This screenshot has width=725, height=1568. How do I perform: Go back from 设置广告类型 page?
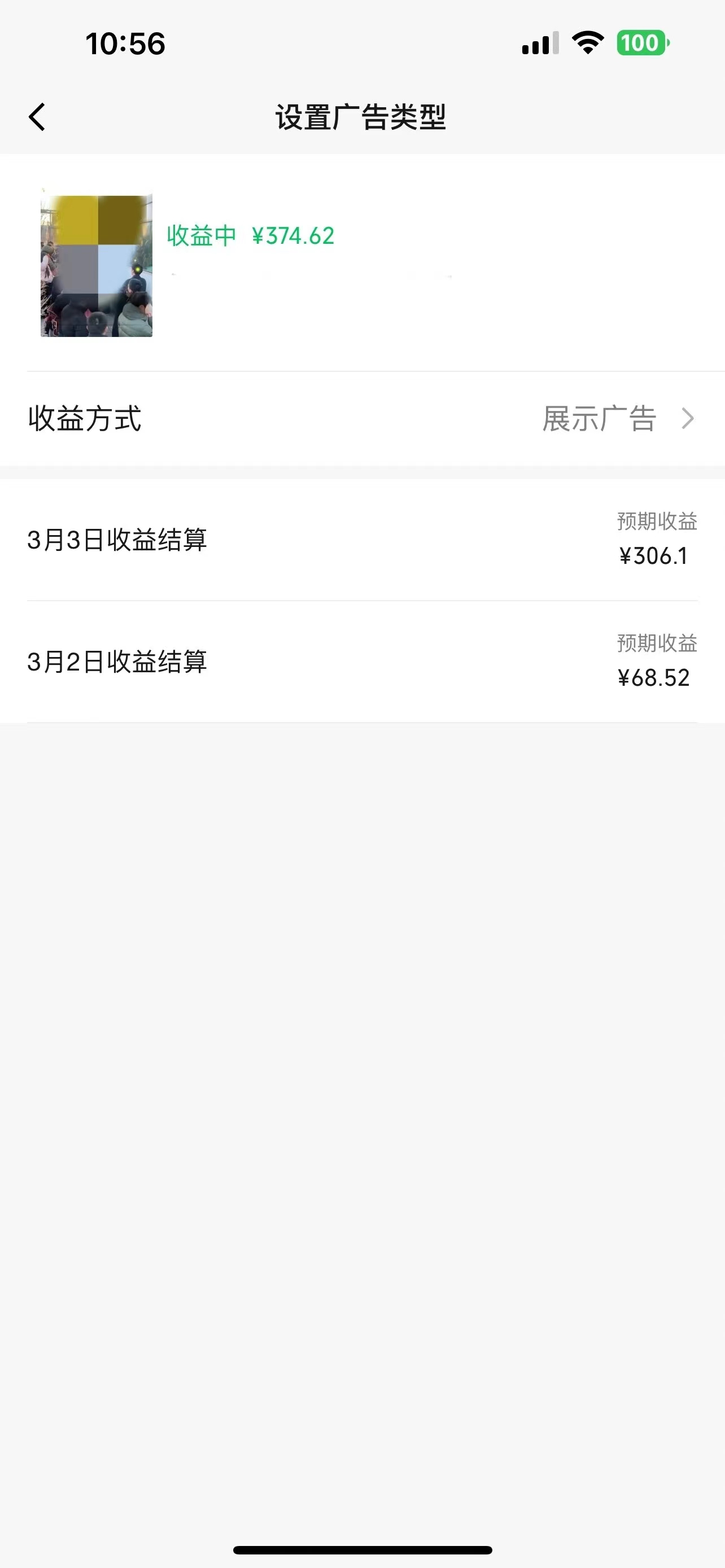pyautogui.click(x=37, y=117)
